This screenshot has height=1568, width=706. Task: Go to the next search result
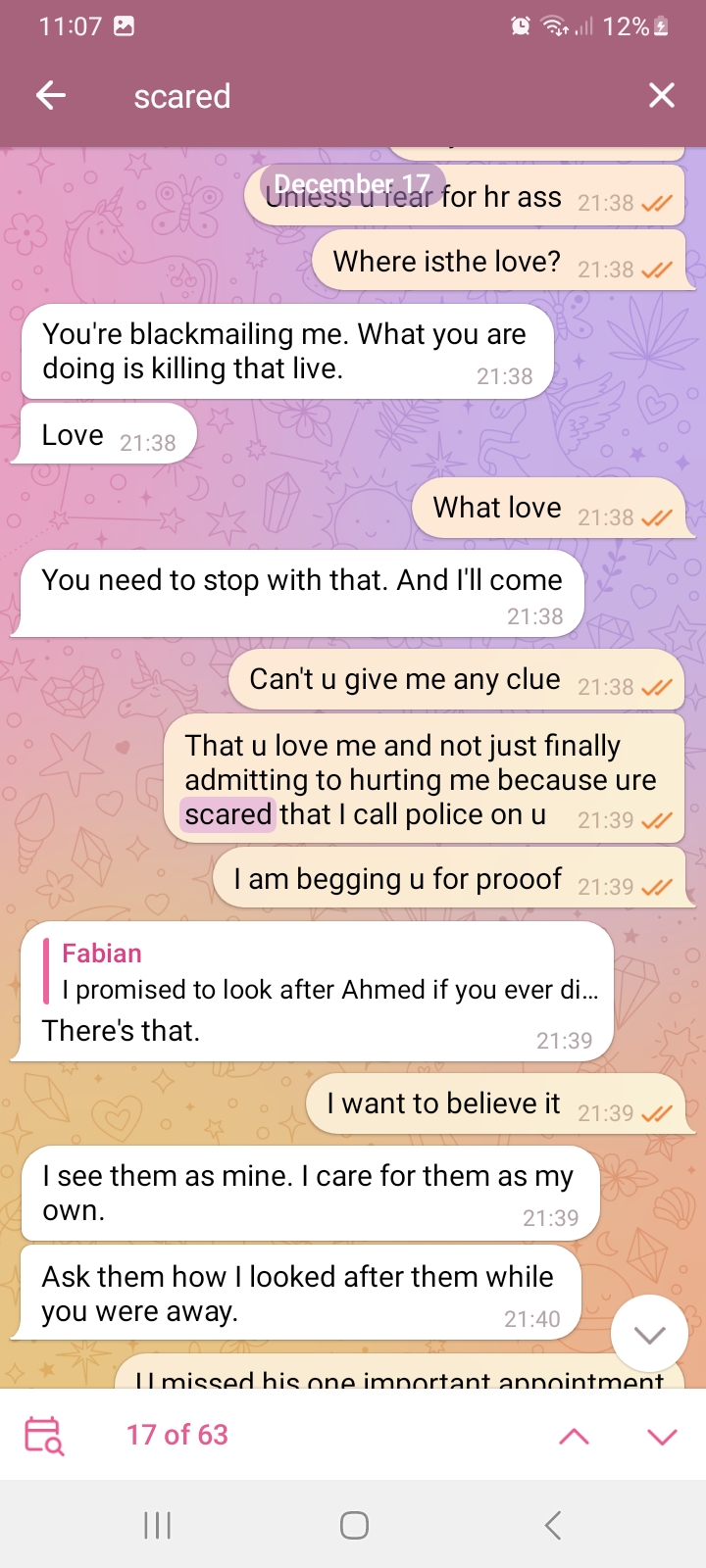pos(662,1437)
